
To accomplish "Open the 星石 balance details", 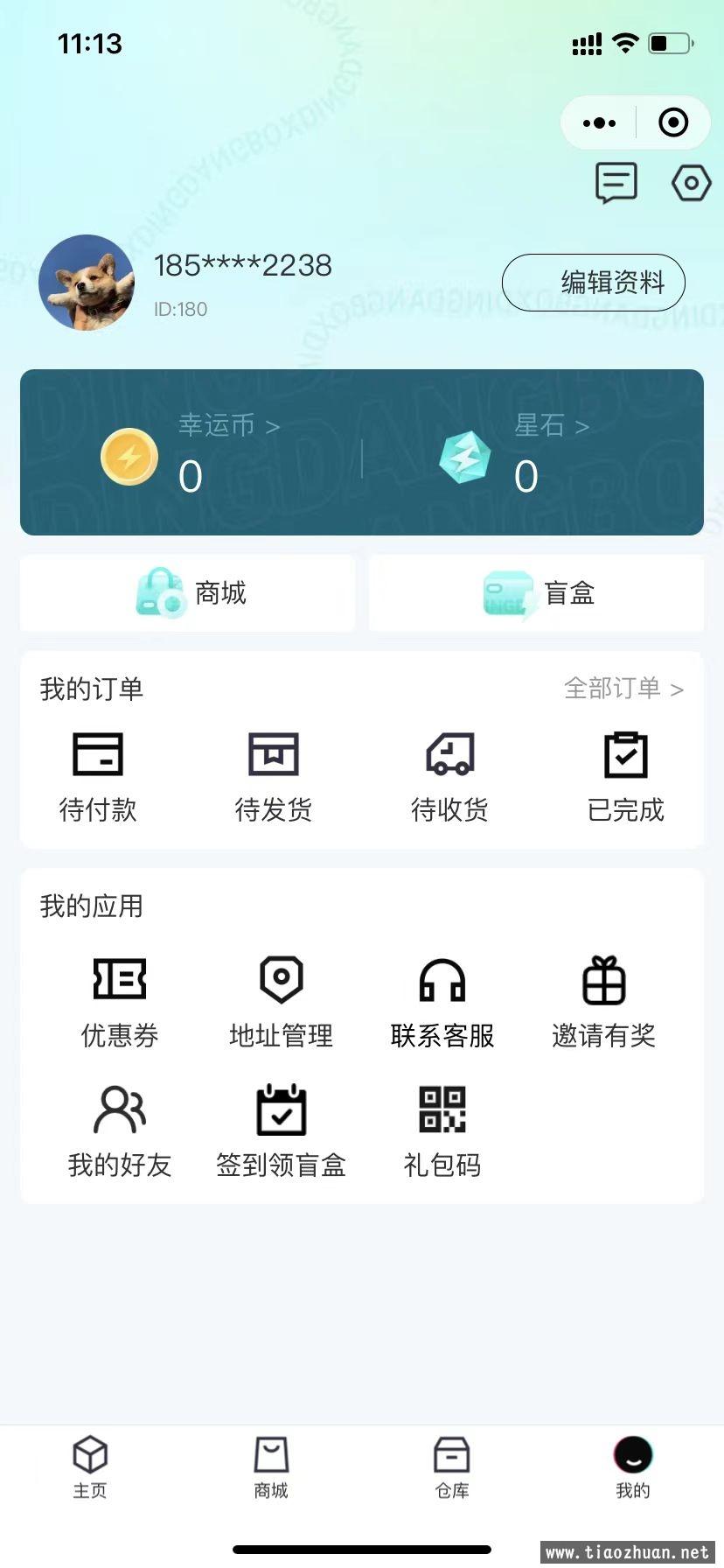I will click(551, 426).
